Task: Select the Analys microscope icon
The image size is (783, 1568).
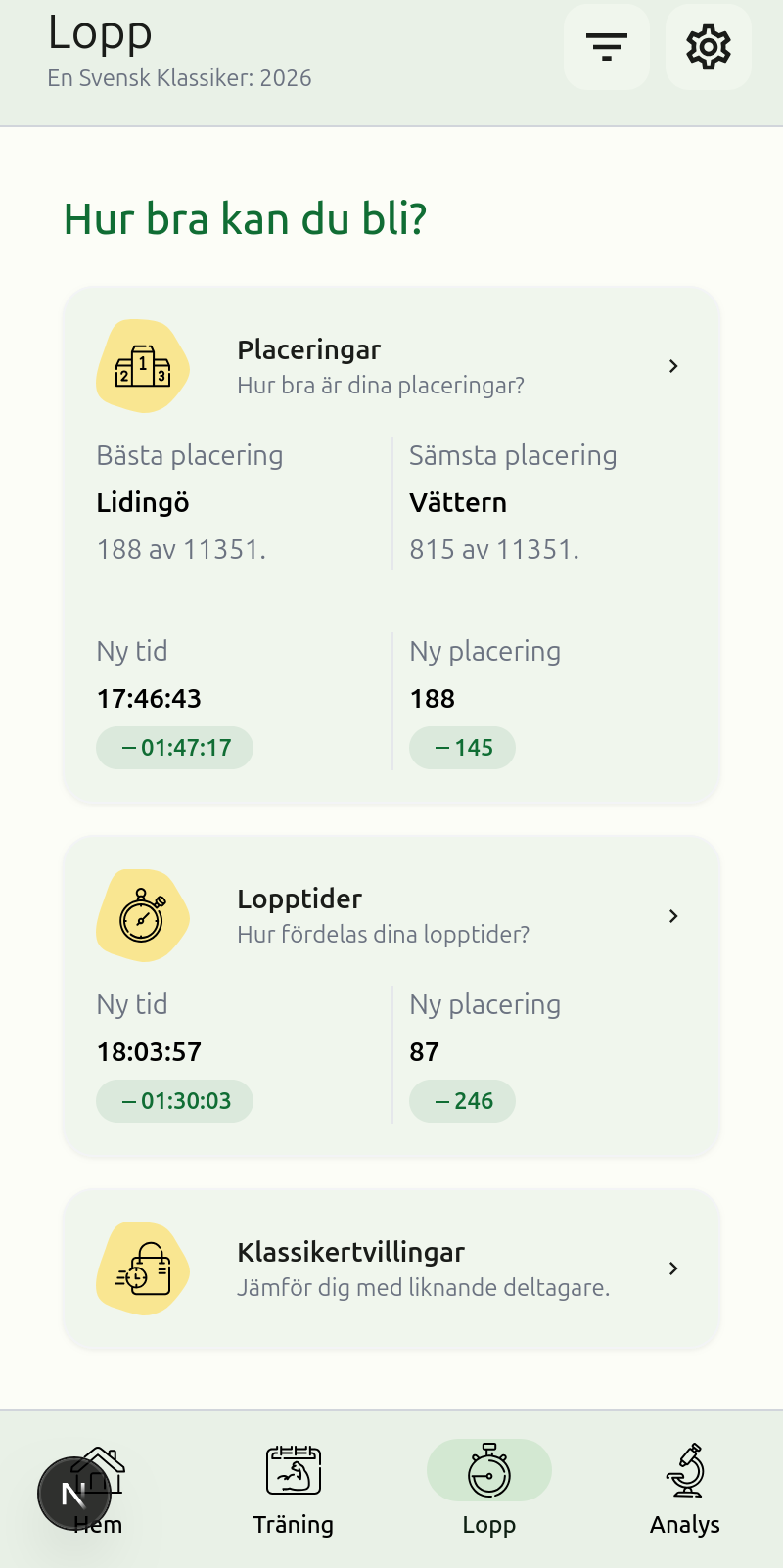Action: [685, 1470]
